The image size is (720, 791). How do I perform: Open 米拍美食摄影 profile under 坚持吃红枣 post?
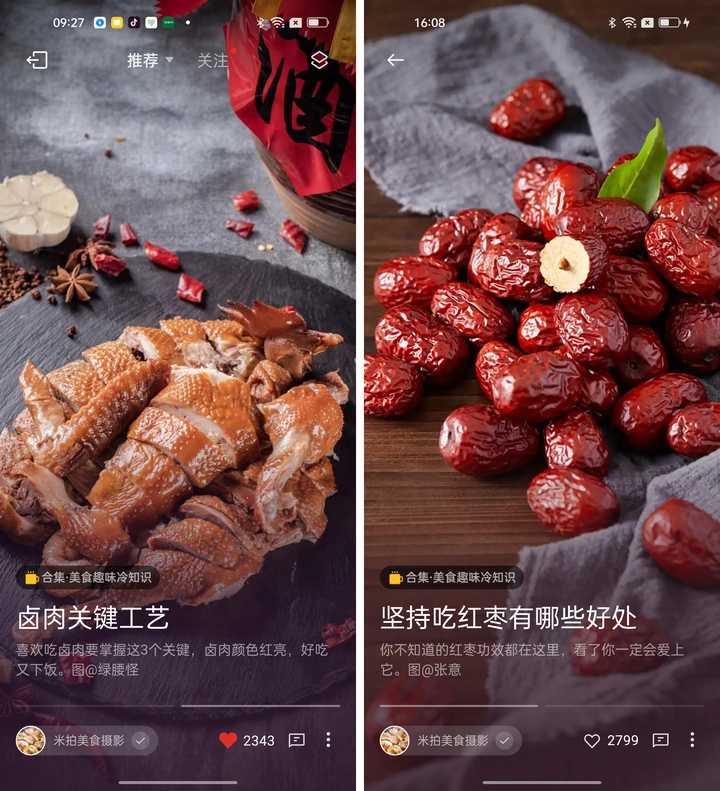450,740
